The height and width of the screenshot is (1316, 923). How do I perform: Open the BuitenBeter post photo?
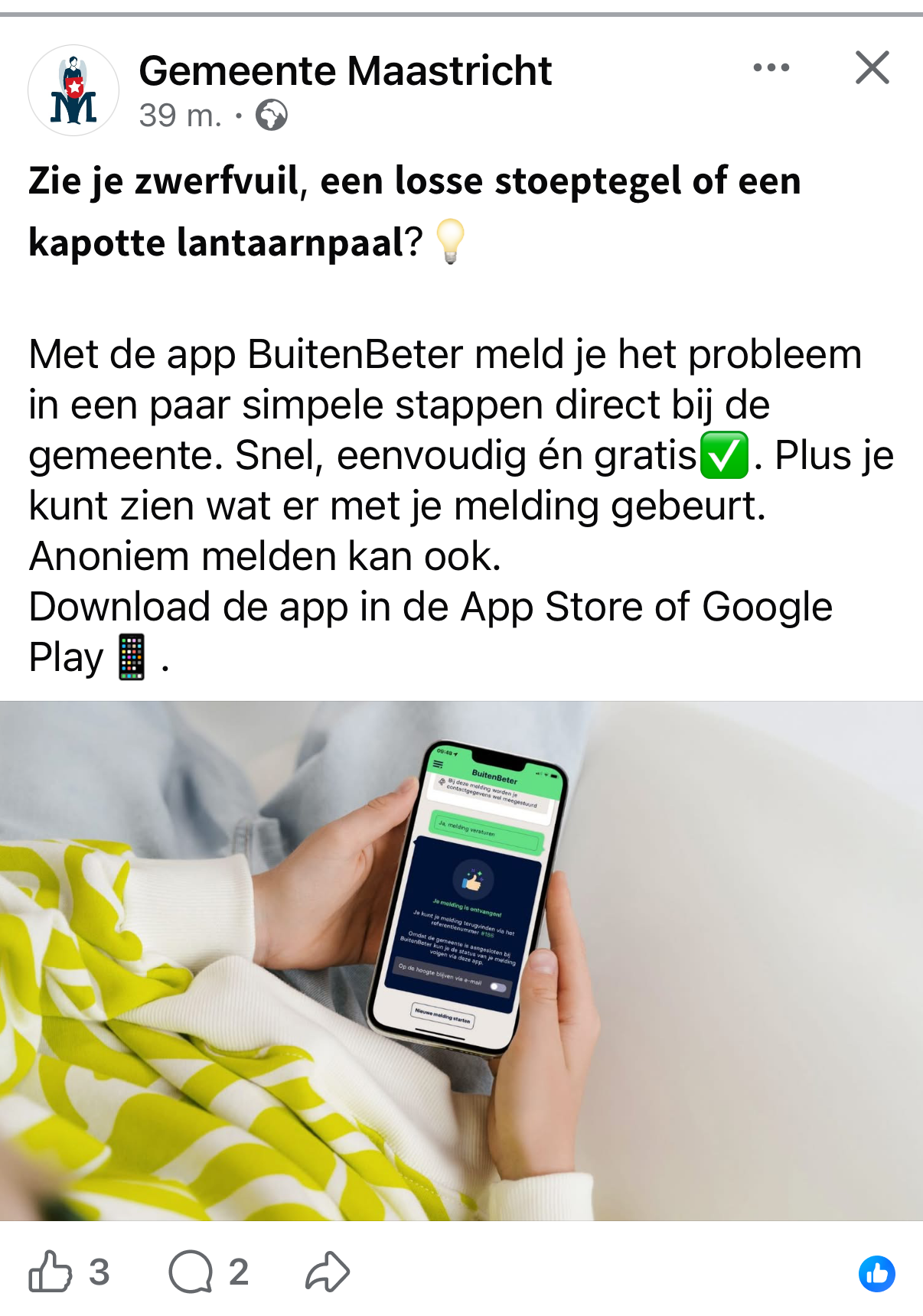coord(461,960)
